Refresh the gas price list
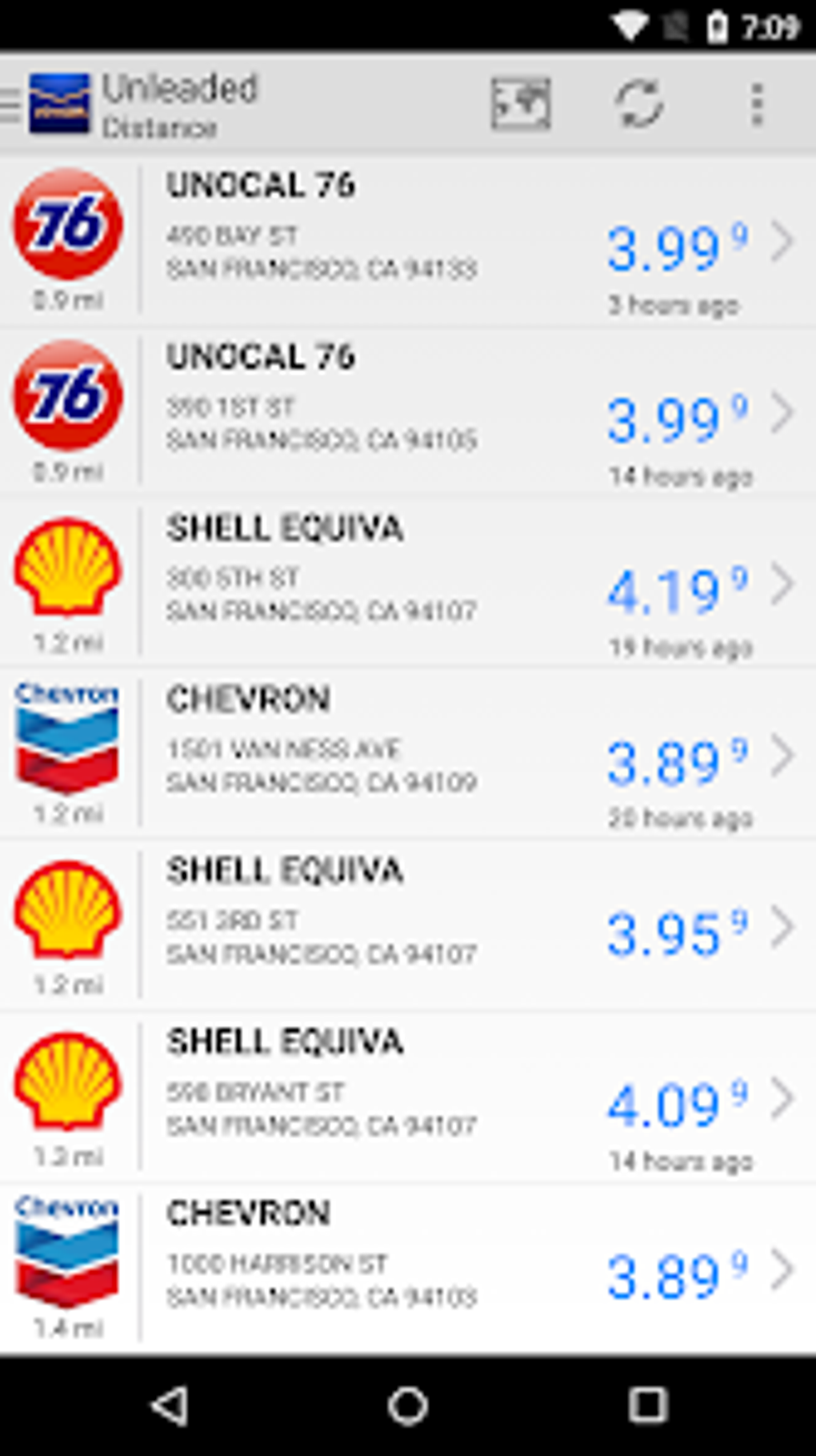Viewport: 816px width, 1456px height. click(x=638, y=104)
